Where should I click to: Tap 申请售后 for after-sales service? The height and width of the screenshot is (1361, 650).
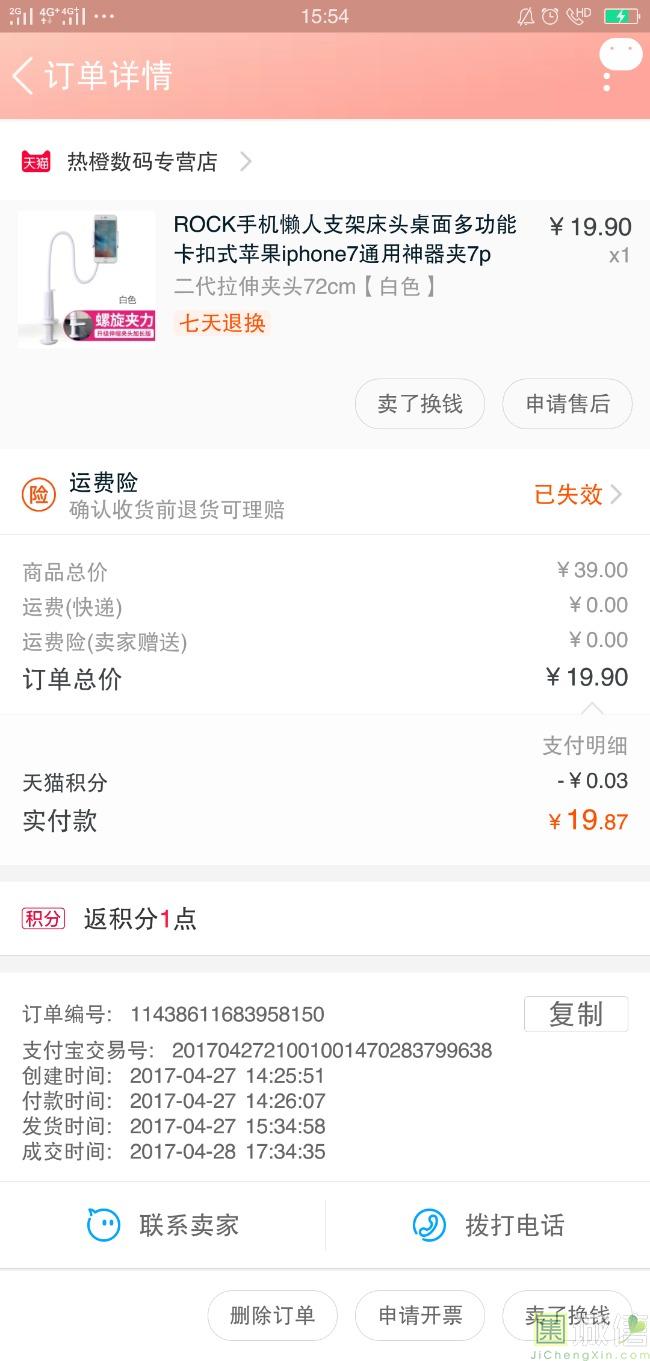click(x=567, y=404)
